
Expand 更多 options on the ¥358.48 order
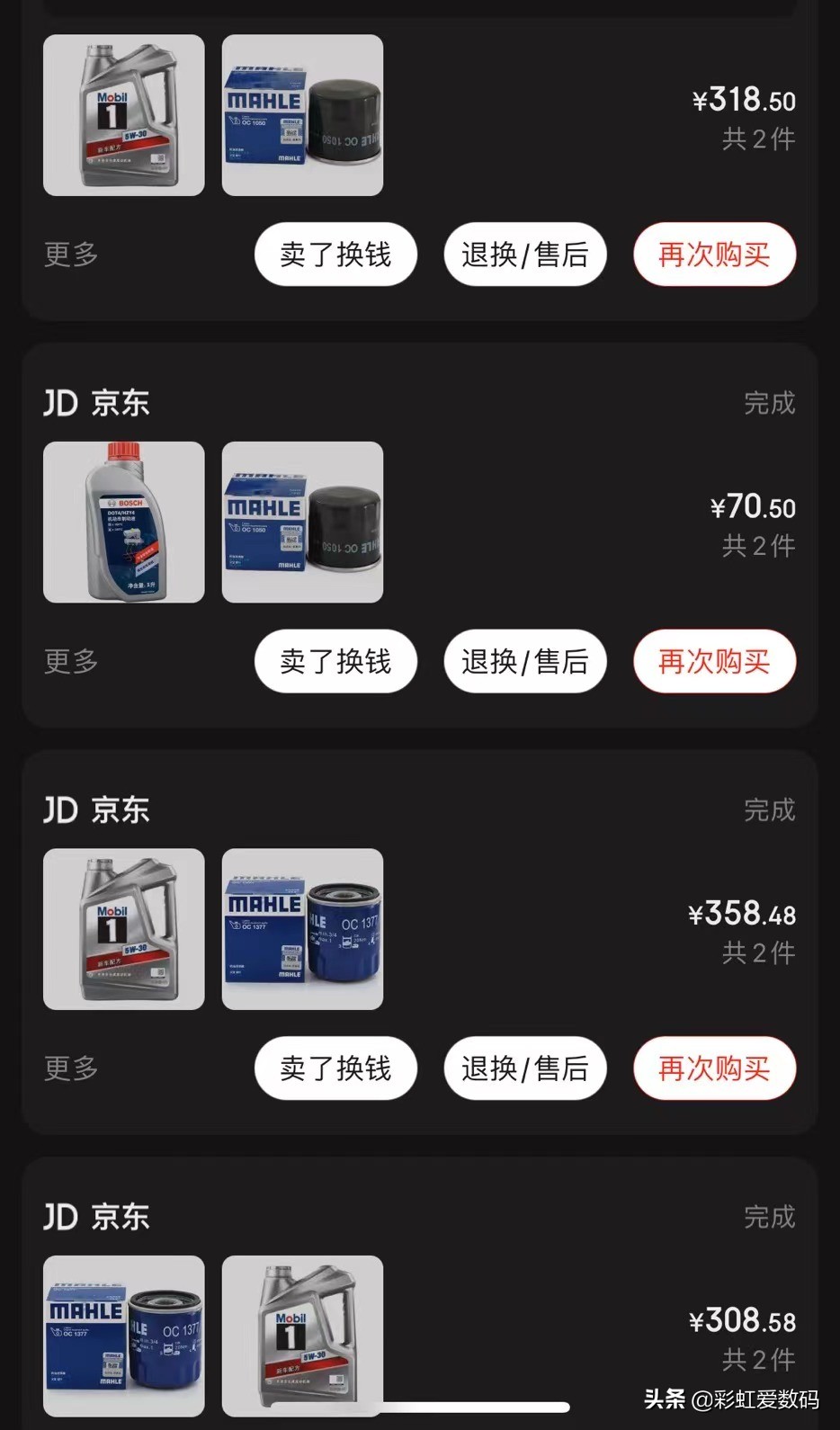pyautogui.click(x=69, y=1068)
